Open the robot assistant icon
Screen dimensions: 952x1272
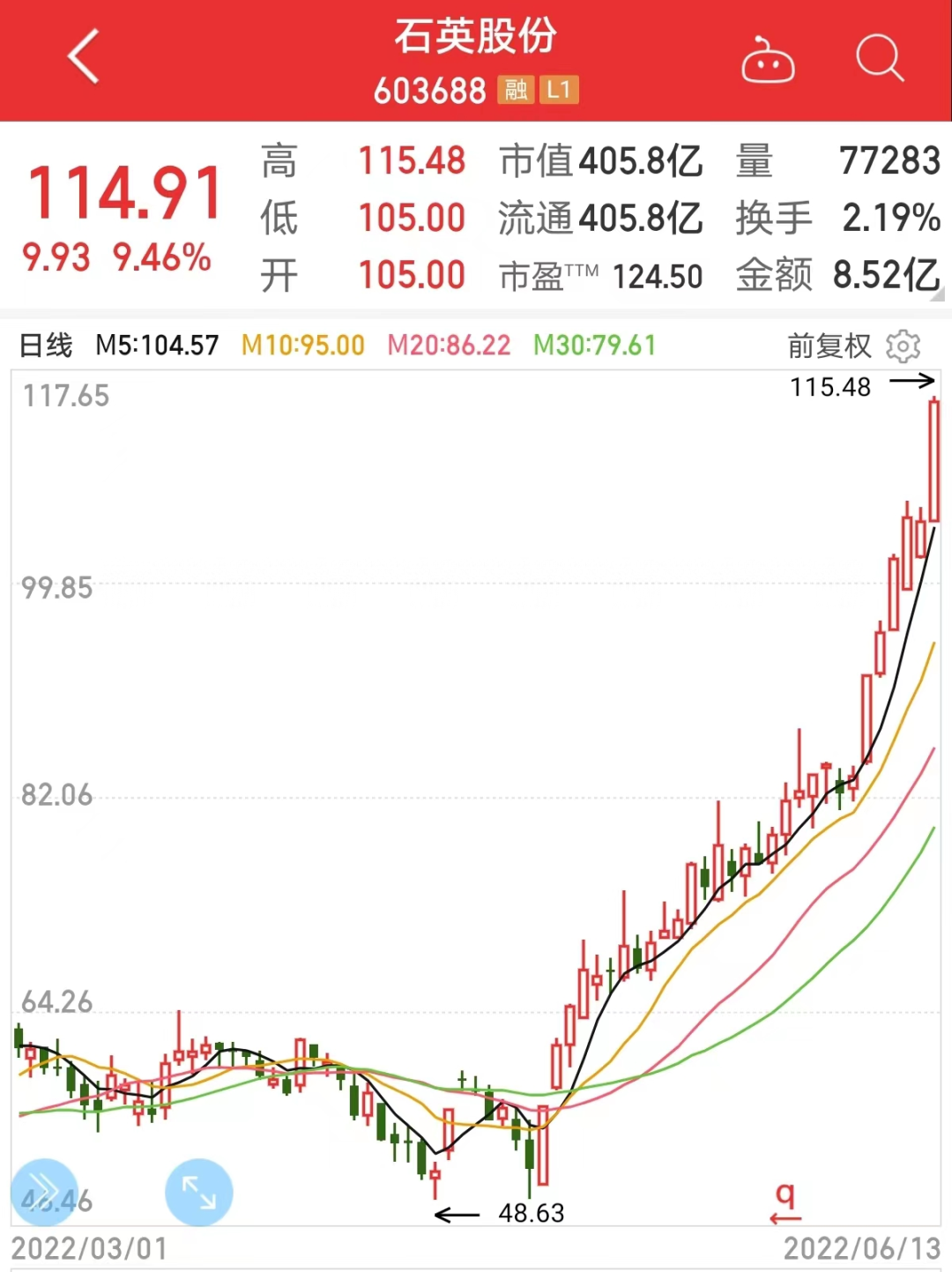pyautogui.click(x=767, y=61)
